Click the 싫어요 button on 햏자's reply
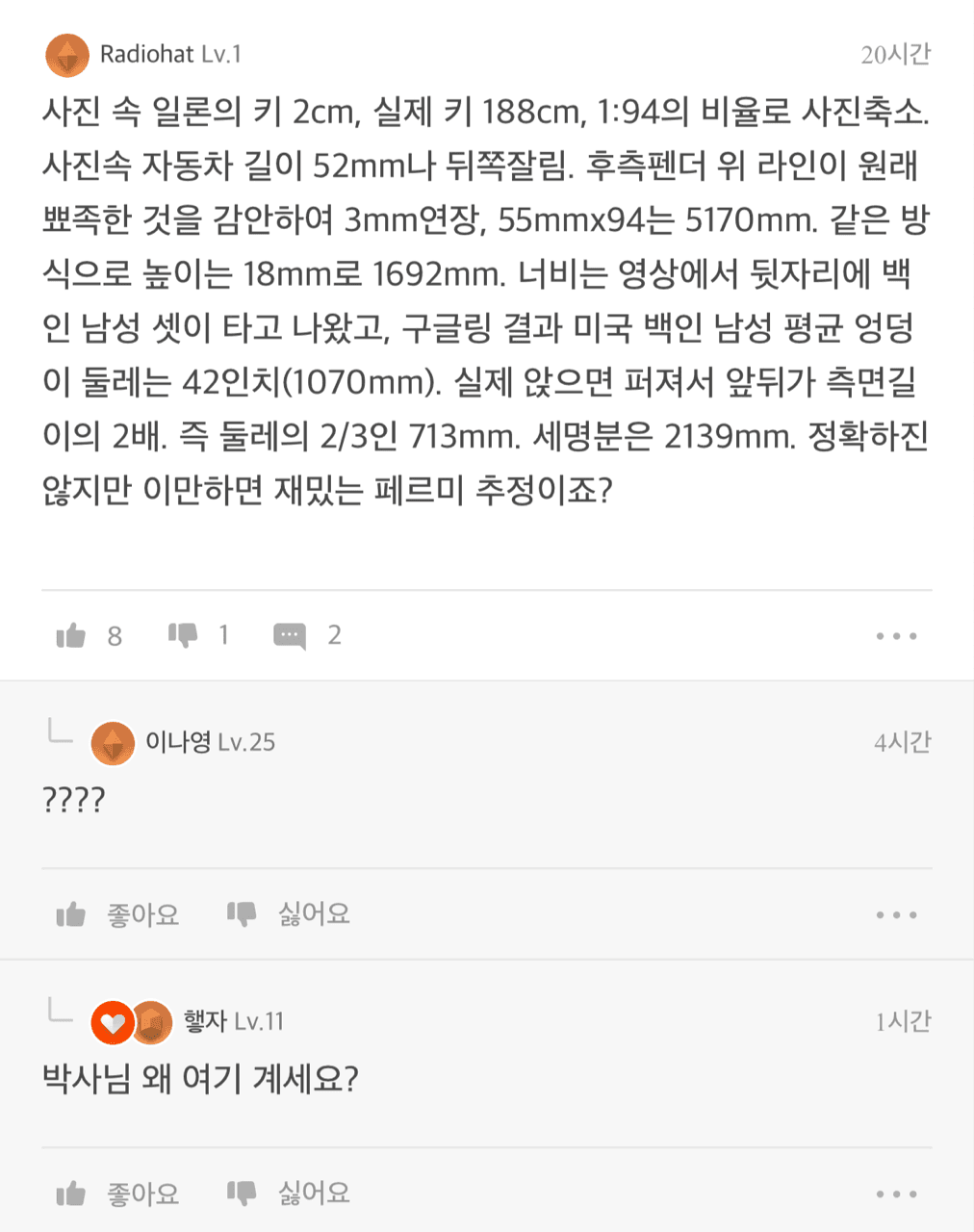The height and width of the screenshot is (1232, 974). coord(312,1193)
